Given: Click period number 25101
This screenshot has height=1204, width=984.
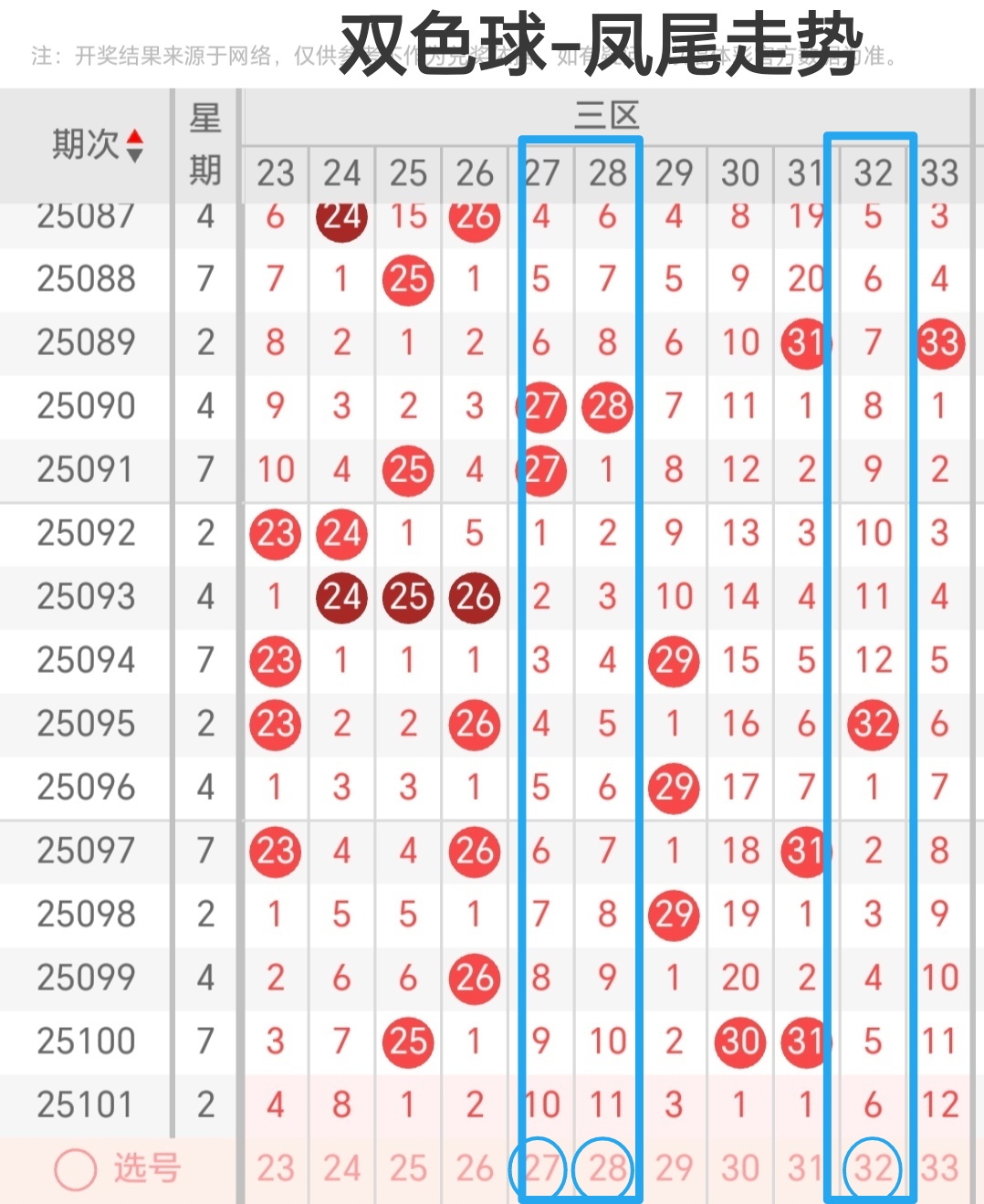Looking at the screenshot, I should (83, 1104).
